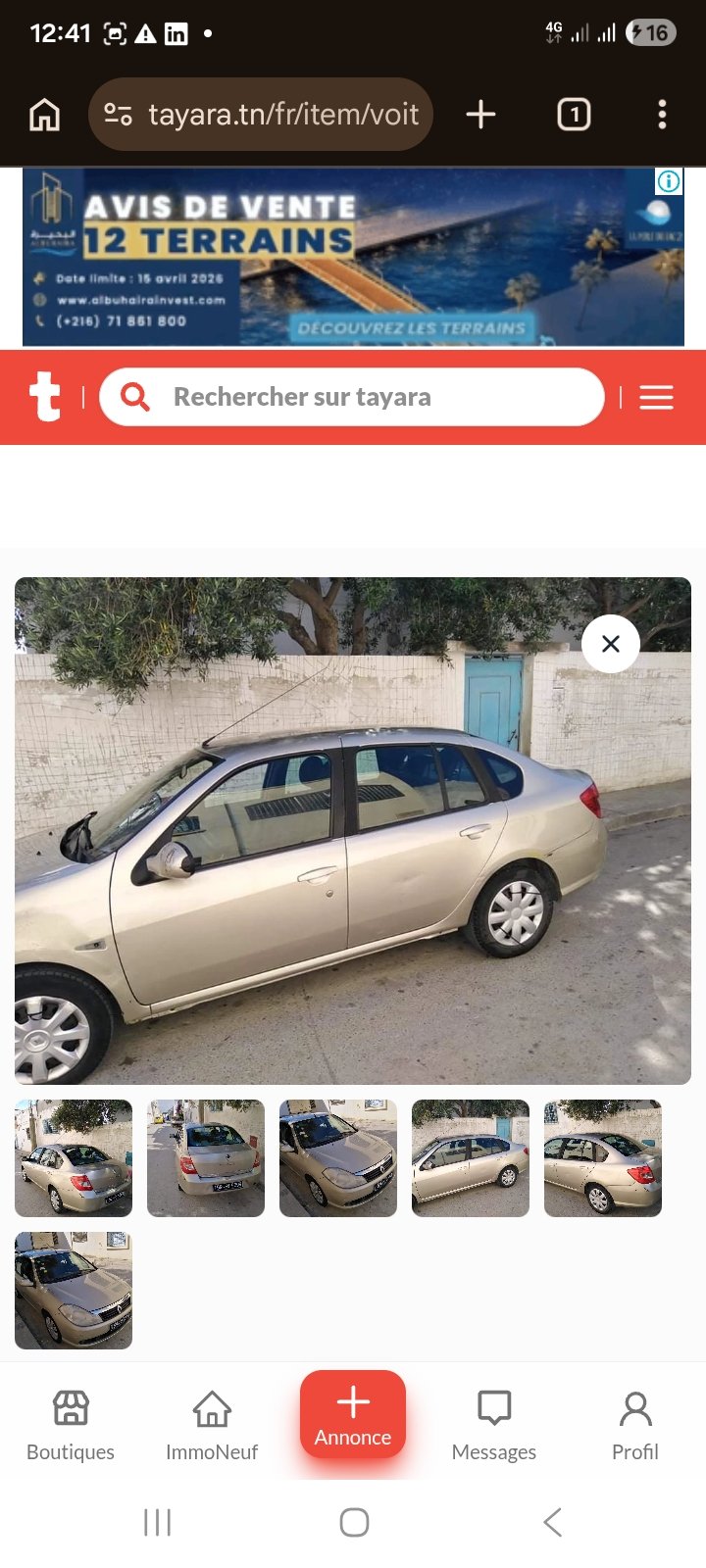Post a new Annonce
Screen dimensions: 706x1568
point(353,1415)
